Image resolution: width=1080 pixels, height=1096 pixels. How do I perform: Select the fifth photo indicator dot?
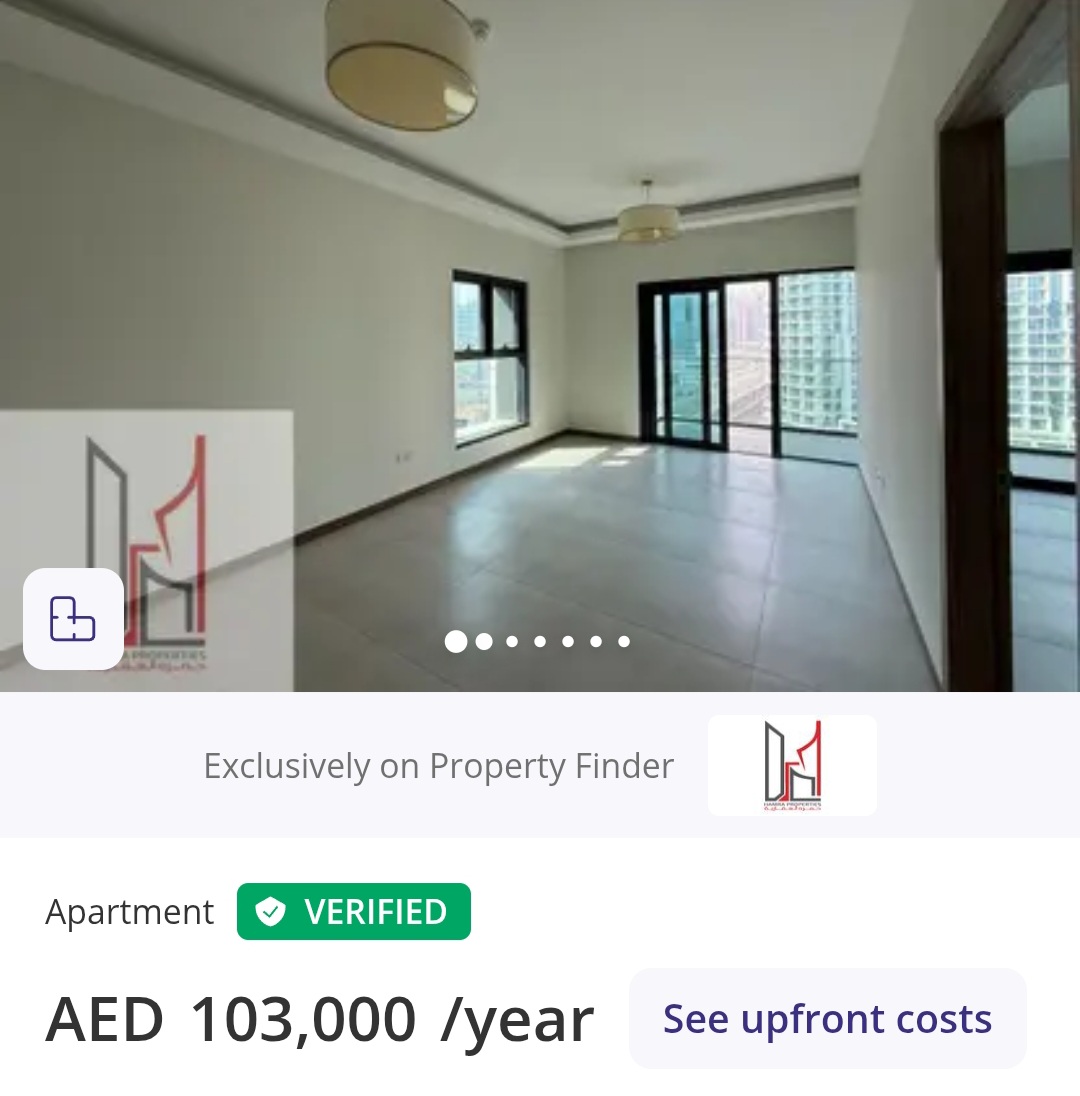(567, 643)
